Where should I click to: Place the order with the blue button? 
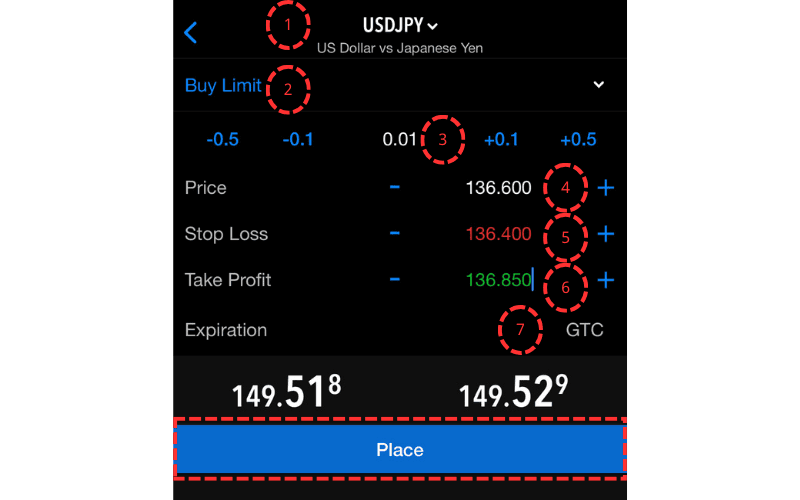(x=400, y=450)
